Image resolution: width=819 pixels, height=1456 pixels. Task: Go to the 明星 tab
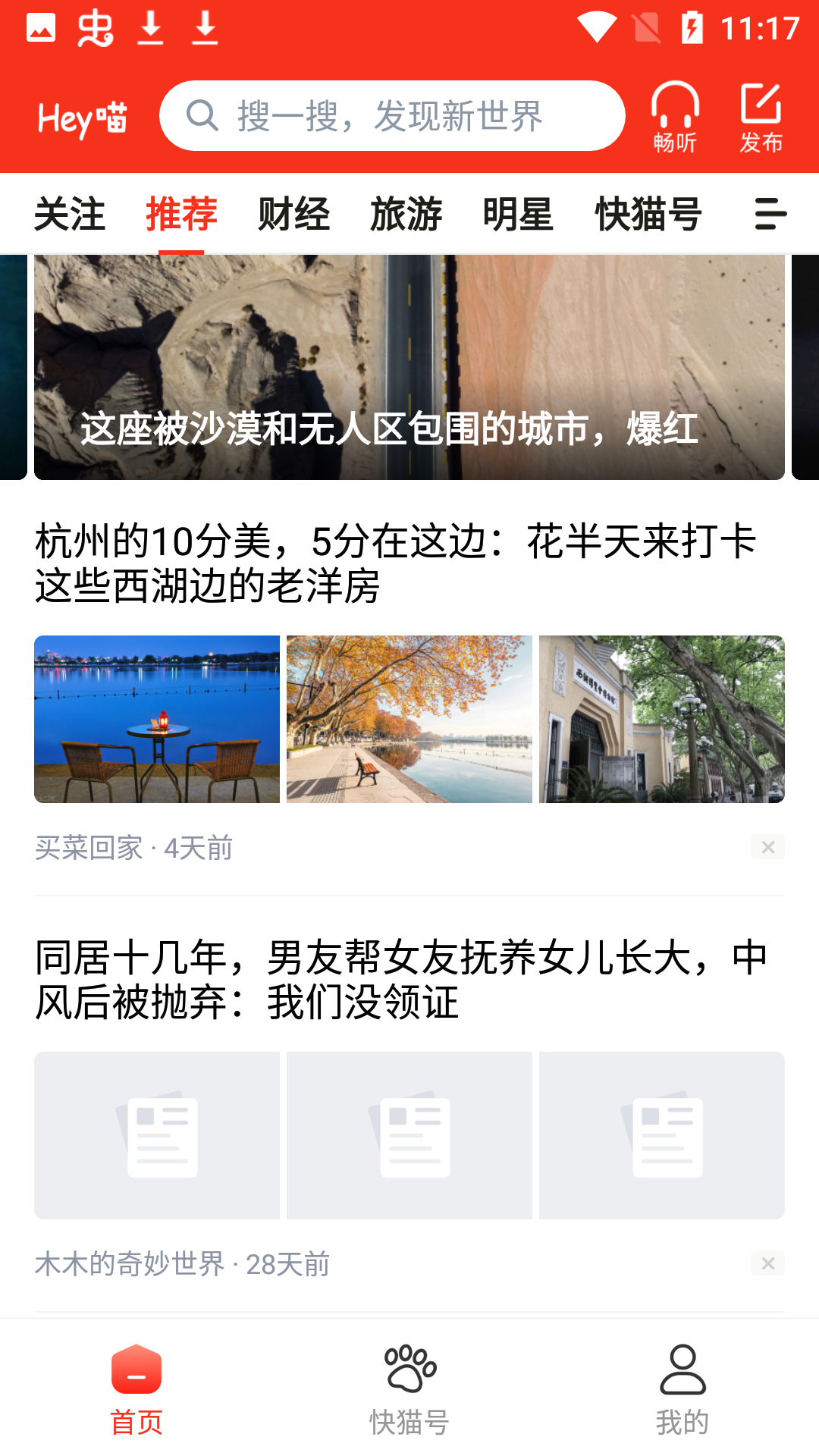[518, 214]
